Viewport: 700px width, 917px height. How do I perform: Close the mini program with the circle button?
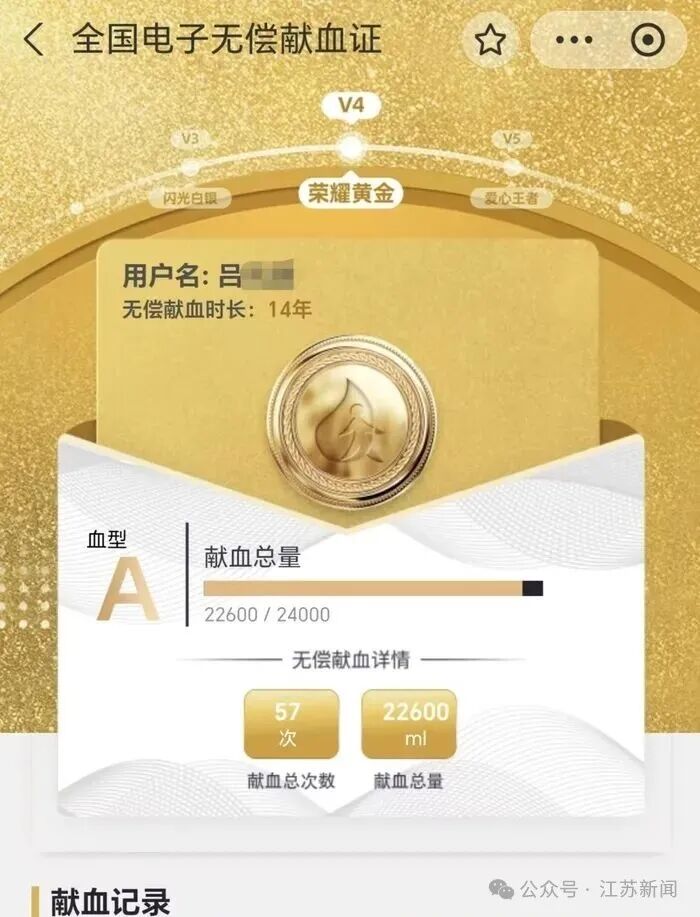point(648,40)
